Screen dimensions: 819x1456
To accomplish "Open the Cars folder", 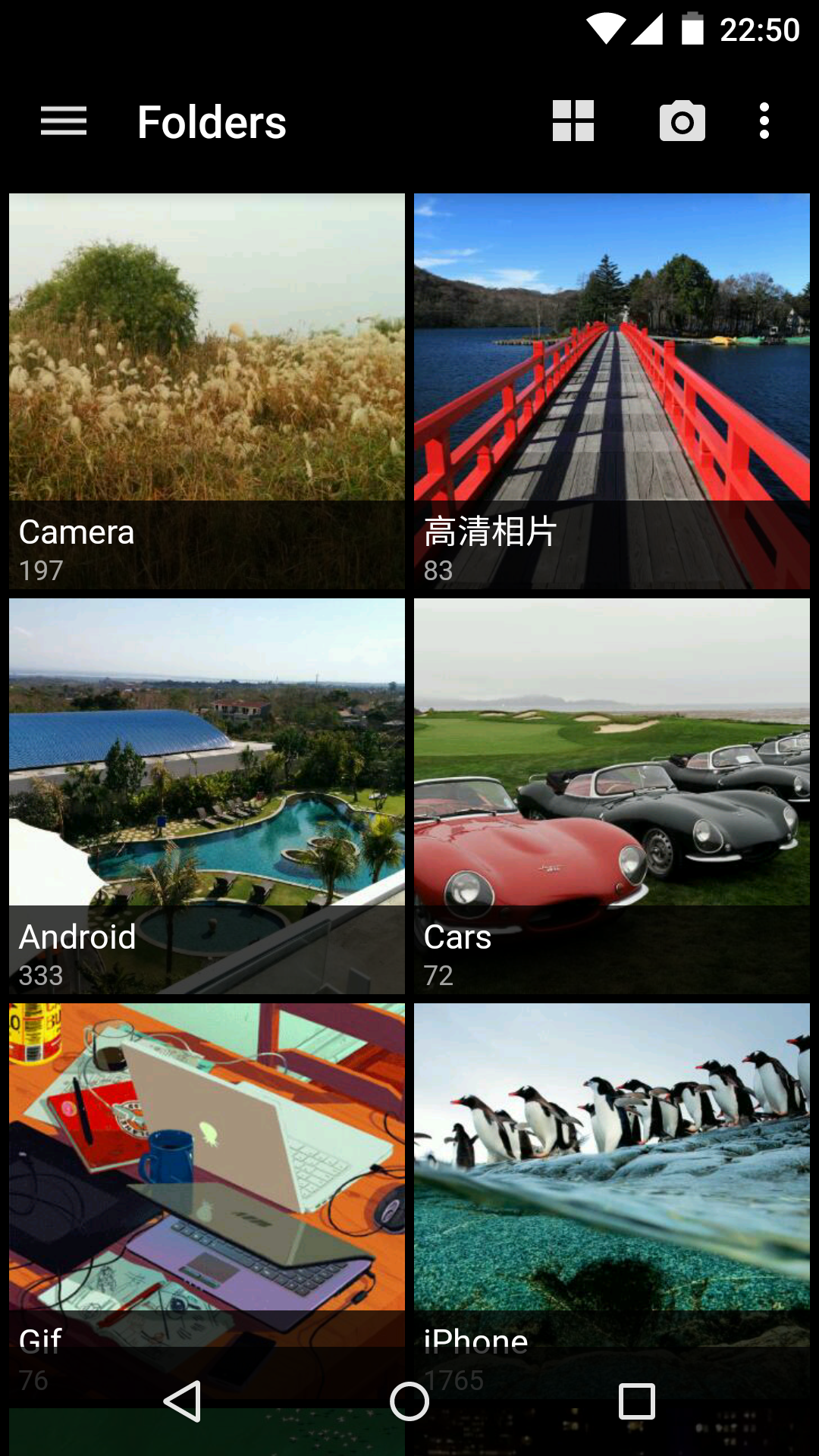I will point(612,795).
